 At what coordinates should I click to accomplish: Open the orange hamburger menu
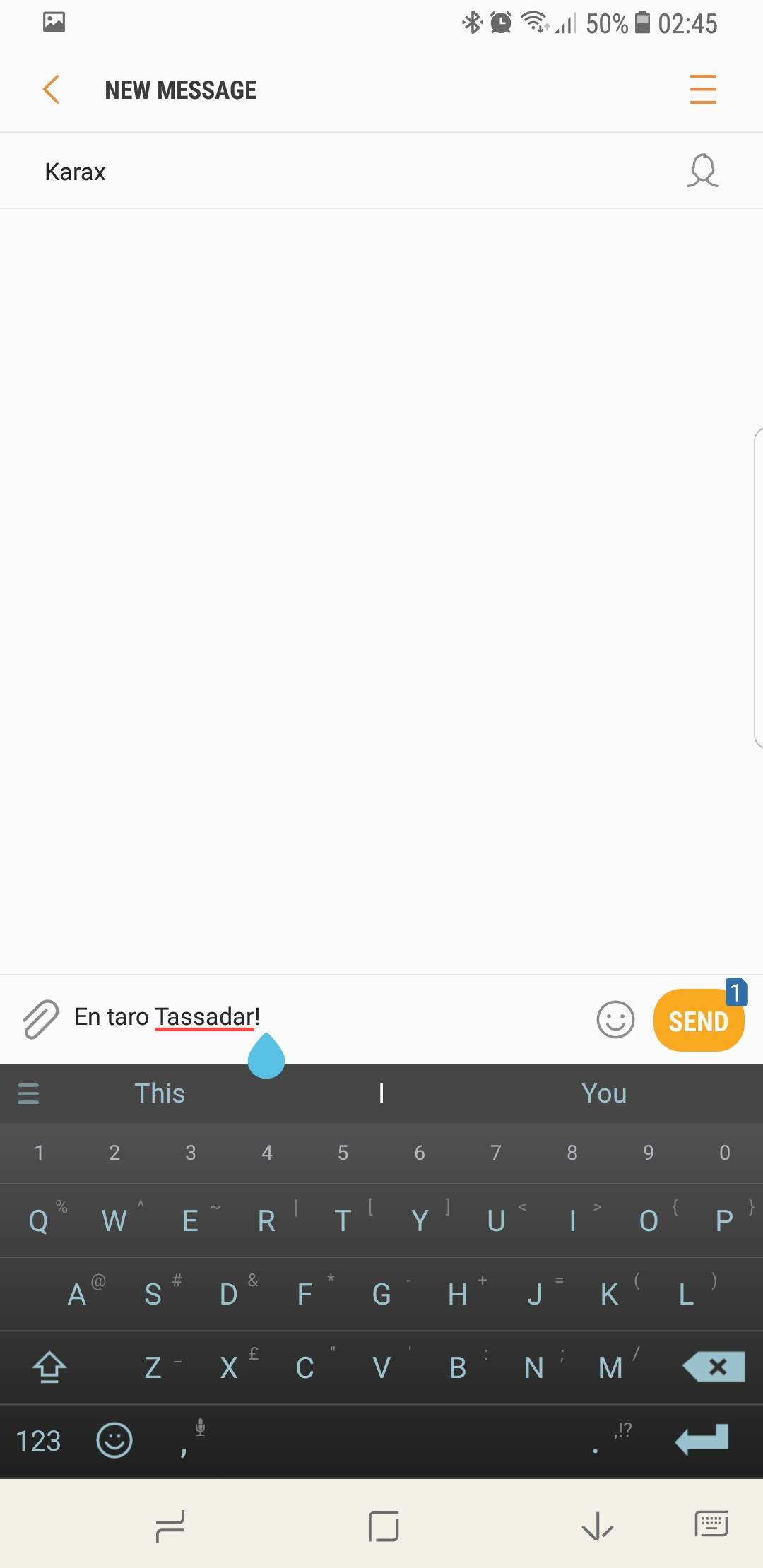703,90
